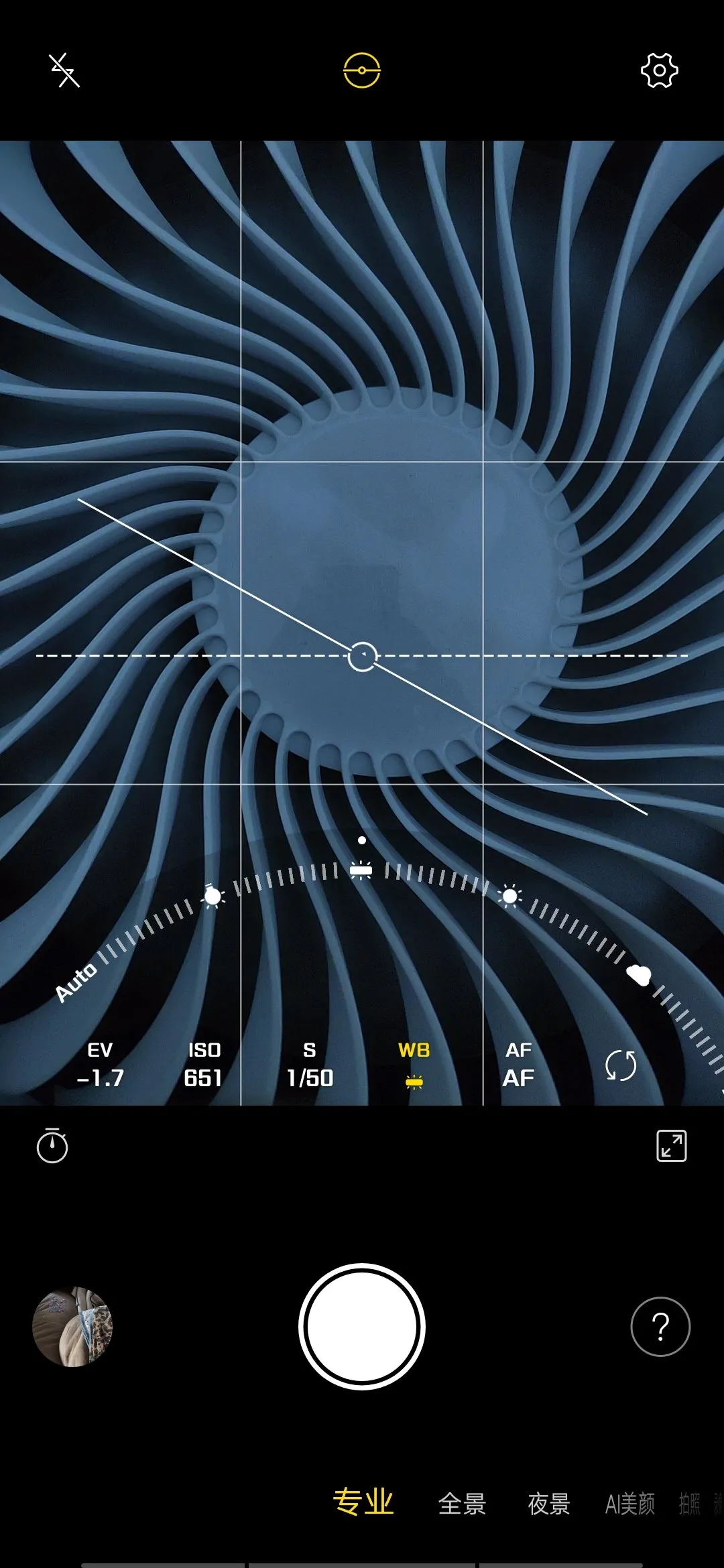
Task: Open the question mark help button
Action: point(660,1327)
